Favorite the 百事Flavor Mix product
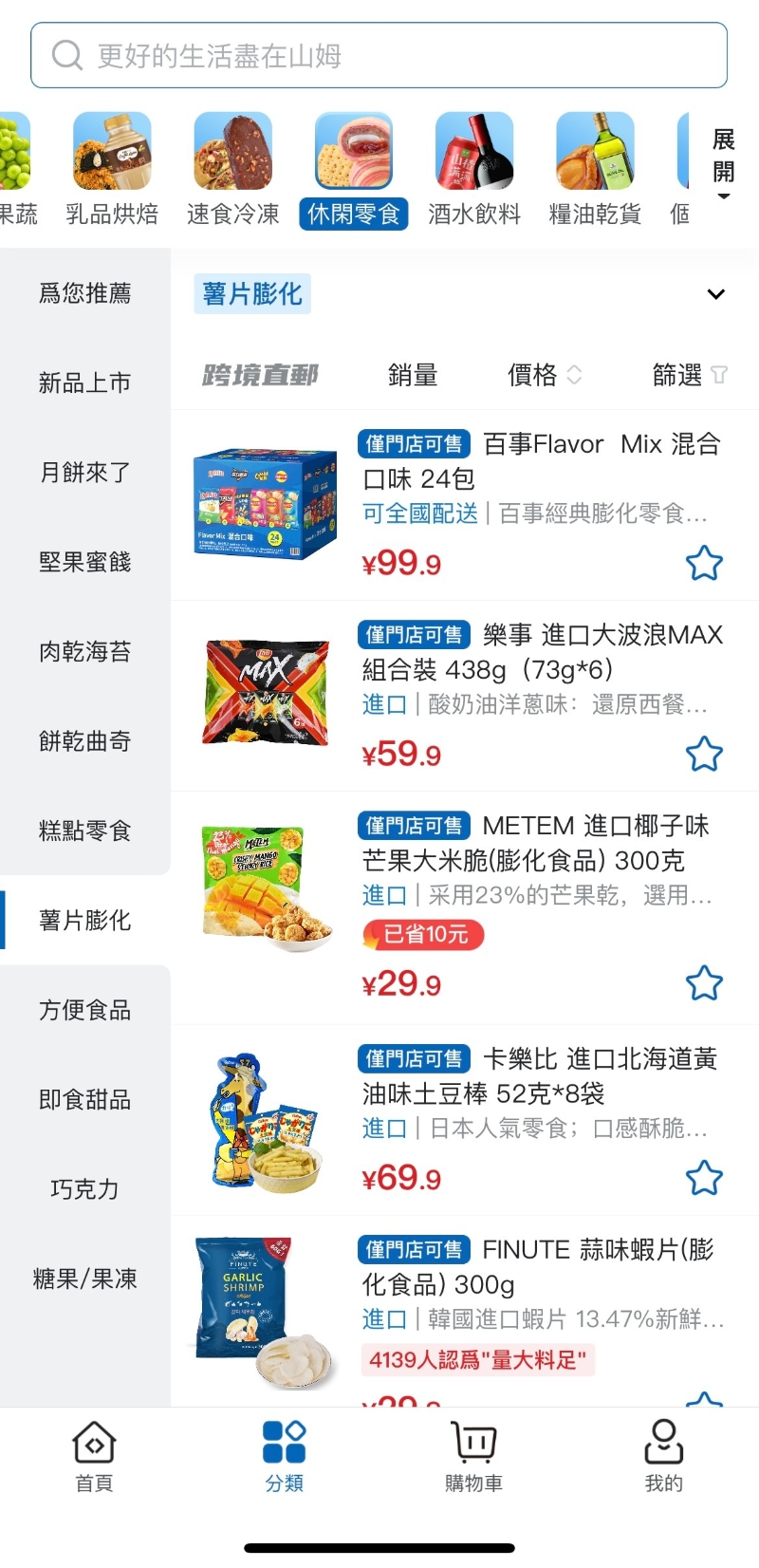This screenshot has height=1568, width=759. 704,564
